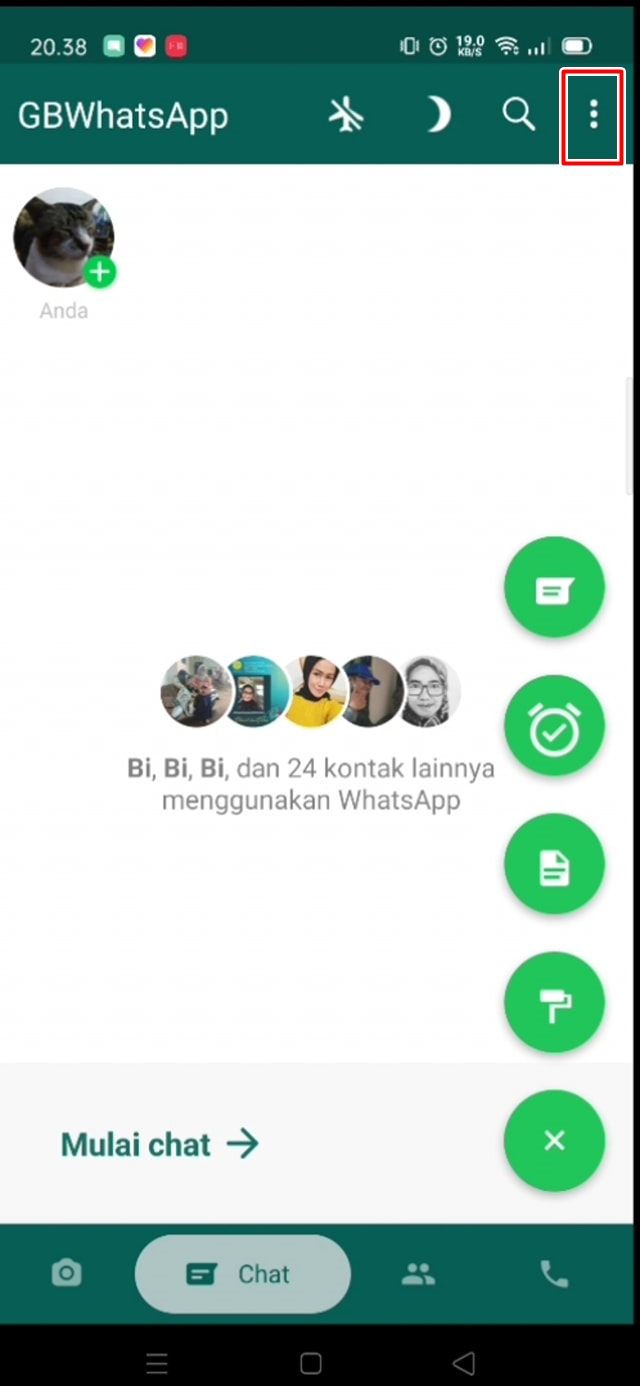
Task: Open the paint roller themes button
Action: pos(554,1003)
